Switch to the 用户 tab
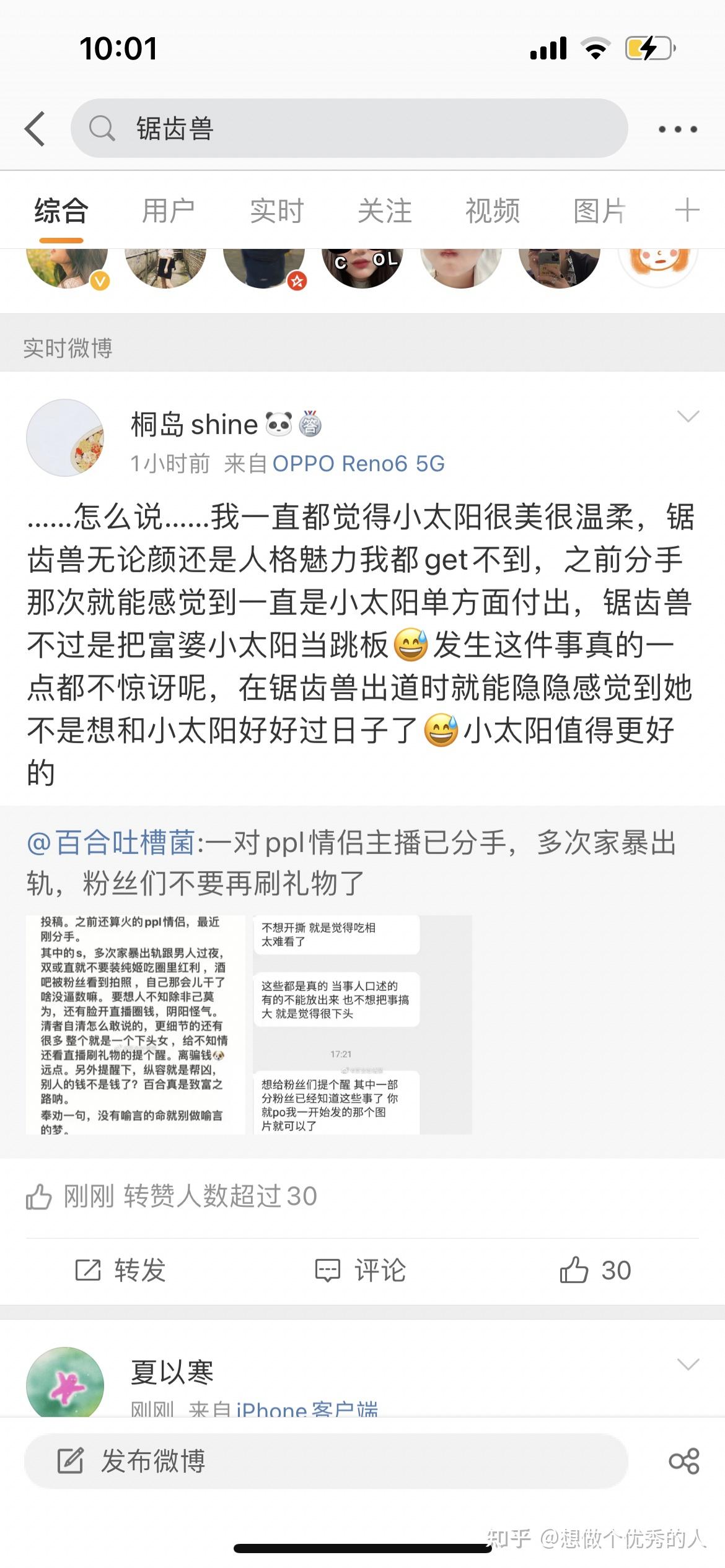This screenshot has width=725, height=1568. point(168,211)
